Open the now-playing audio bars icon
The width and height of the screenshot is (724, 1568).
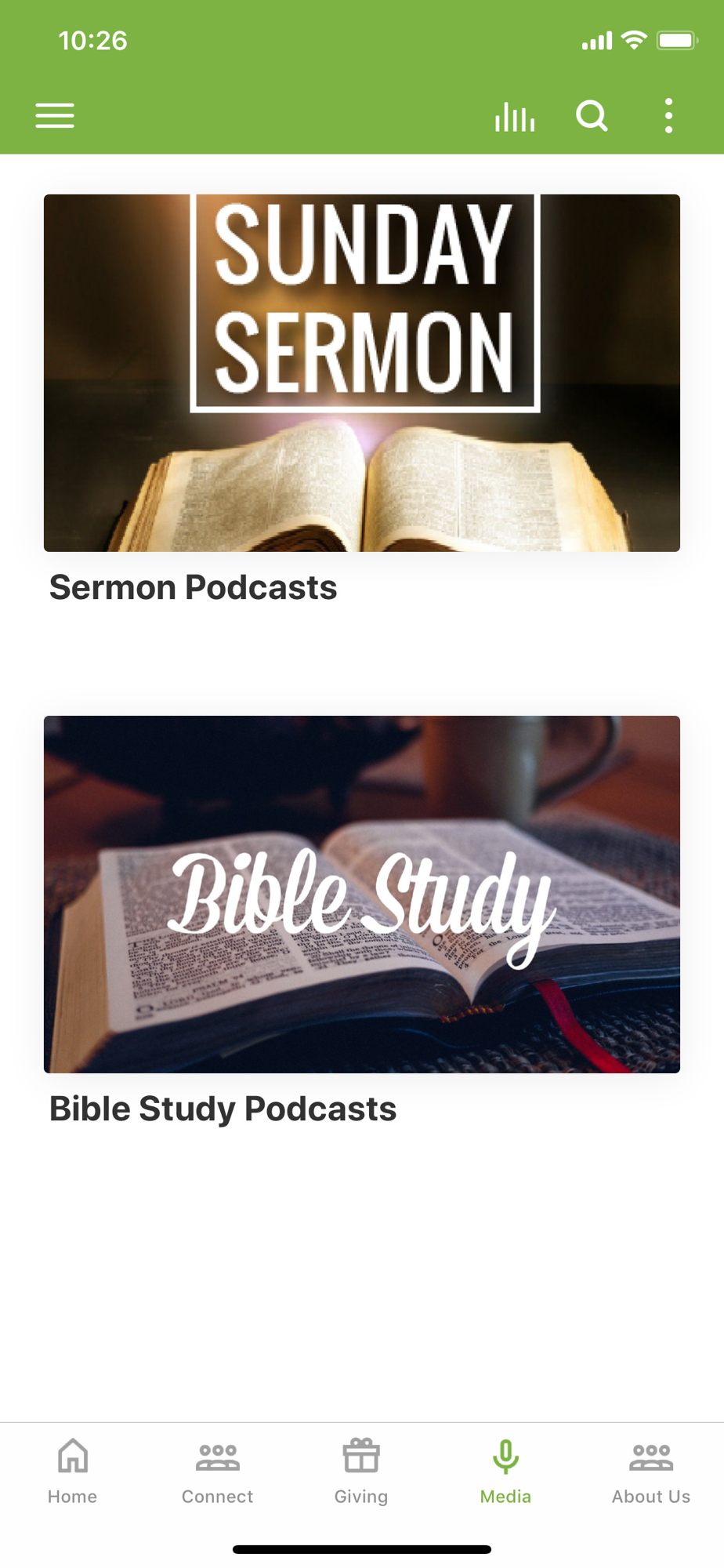(515, 116)
